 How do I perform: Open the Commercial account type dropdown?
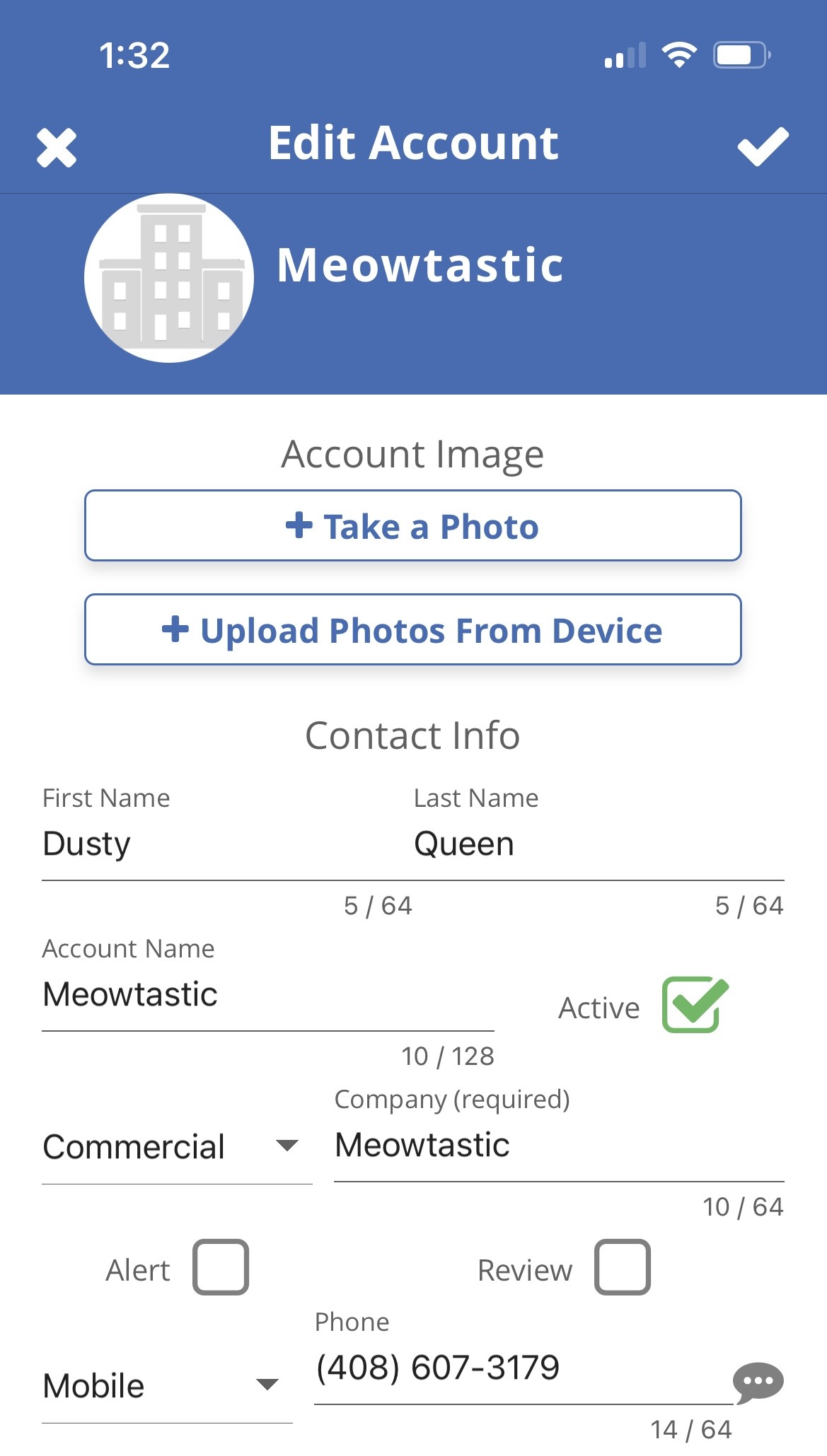(x=177, y=1147)
